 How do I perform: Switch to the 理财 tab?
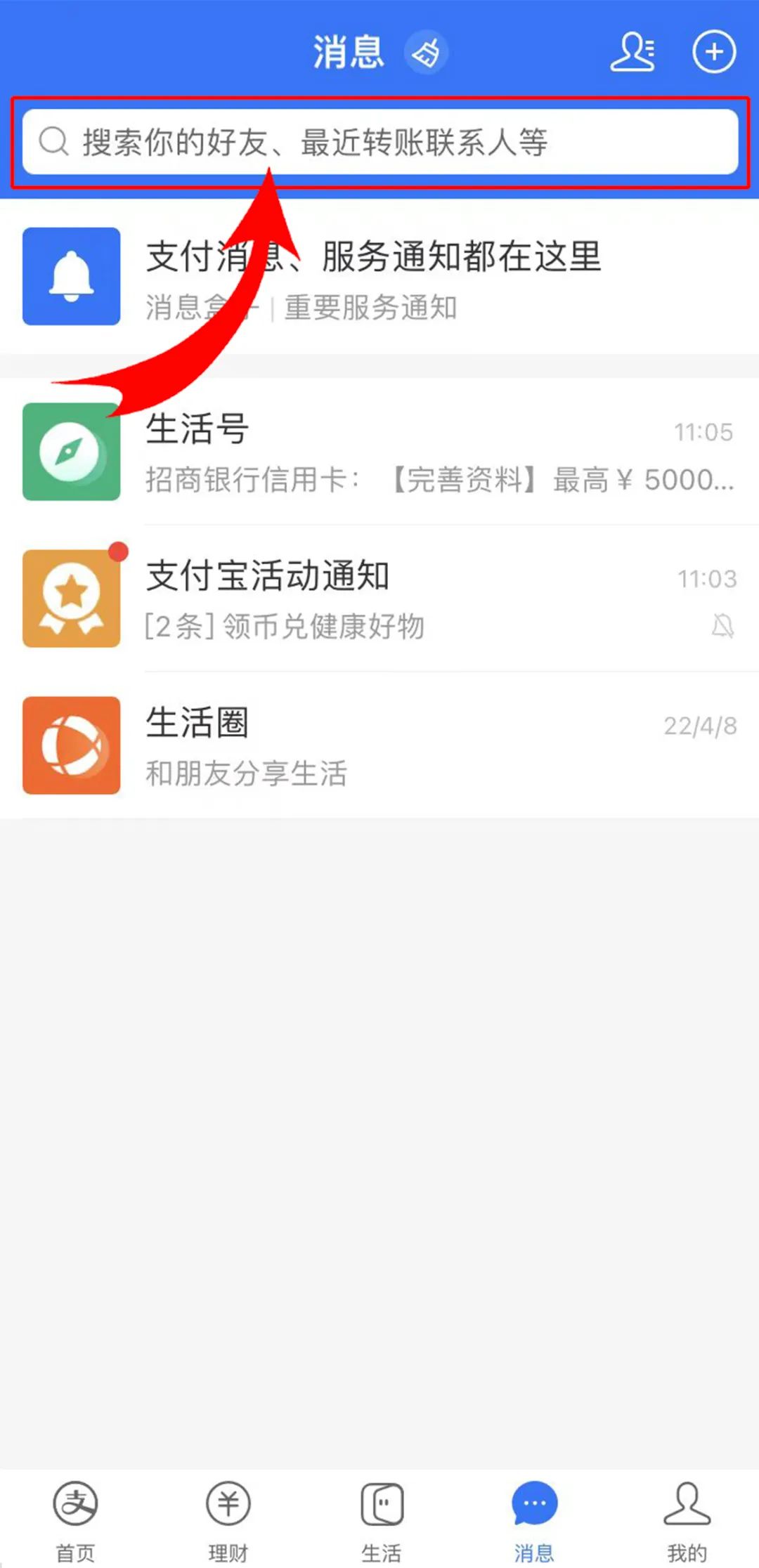[228, 1516]
